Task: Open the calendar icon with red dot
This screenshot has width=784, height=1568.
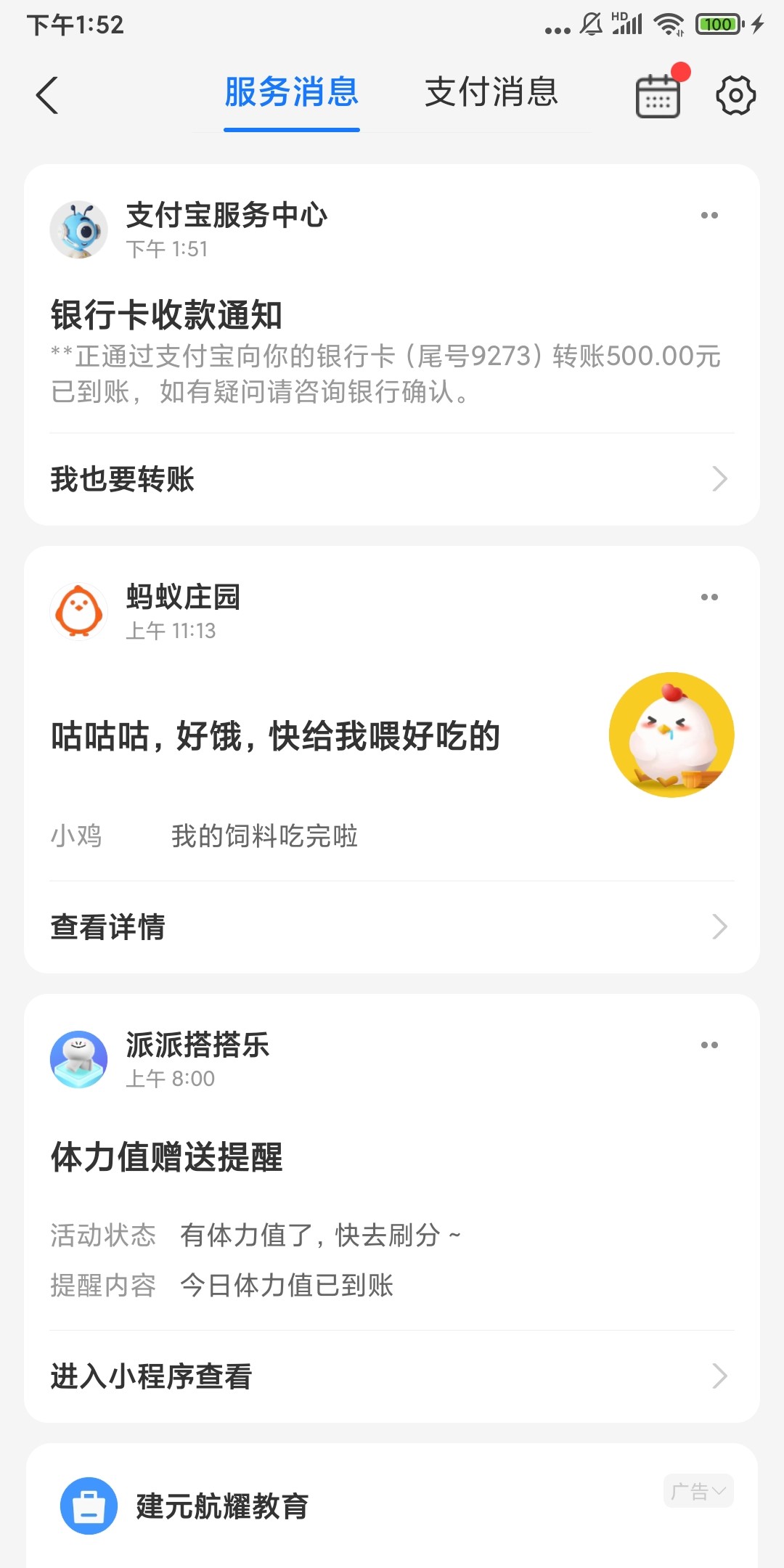Action: coord(658,95)
